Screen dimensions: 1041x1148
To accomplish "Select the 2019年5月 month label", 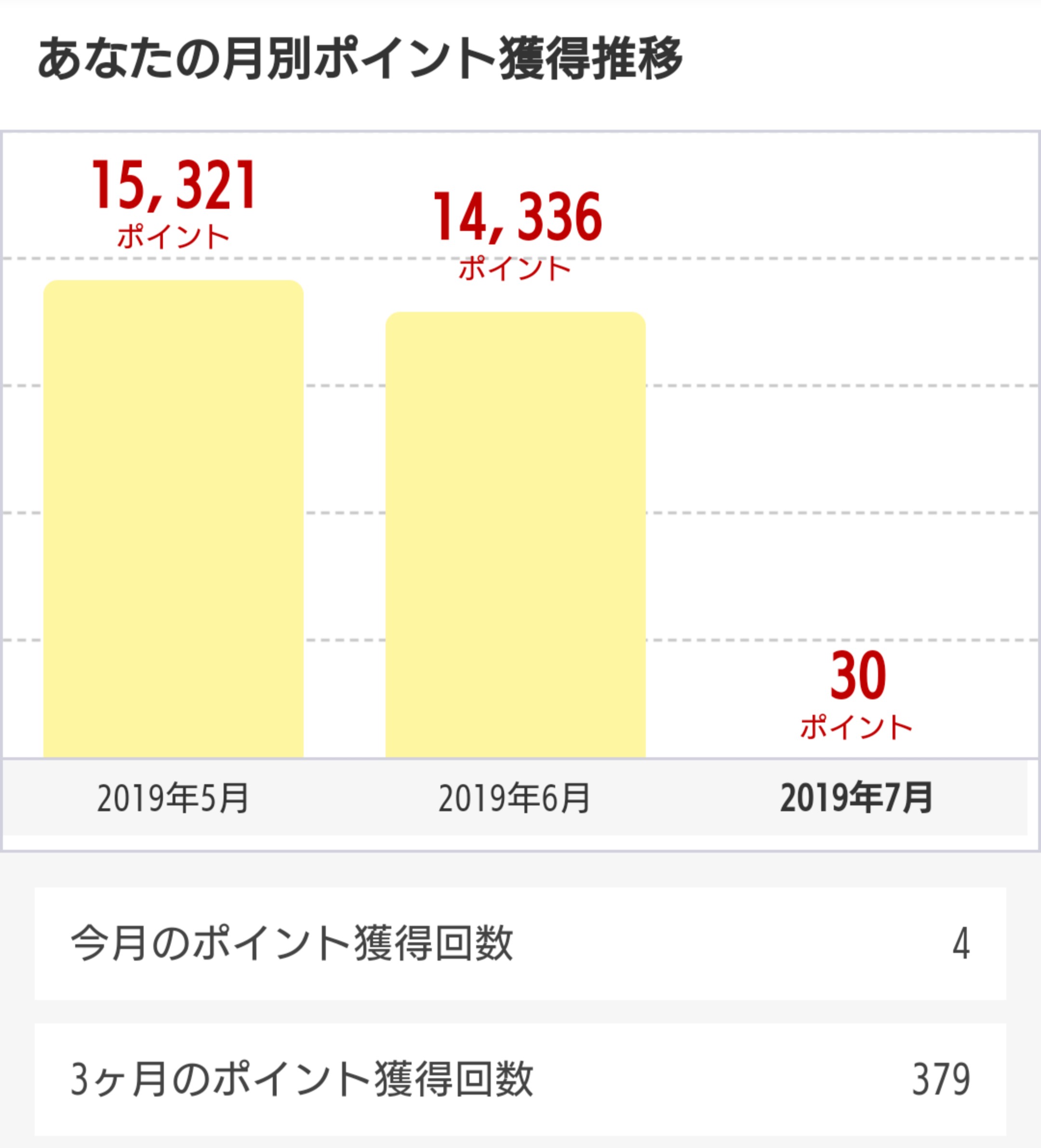I will [x=173, y=799].
